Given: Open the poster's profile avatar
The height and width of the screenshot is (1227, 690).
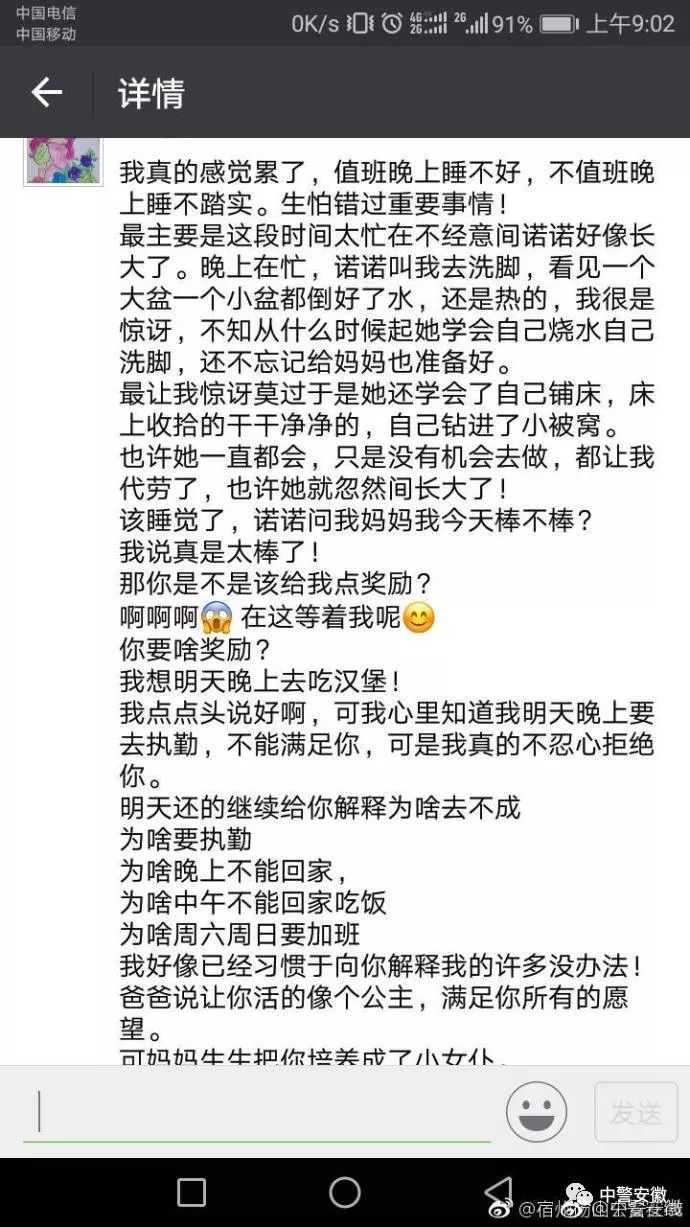Looking at the screenshot, I should 64,161.
